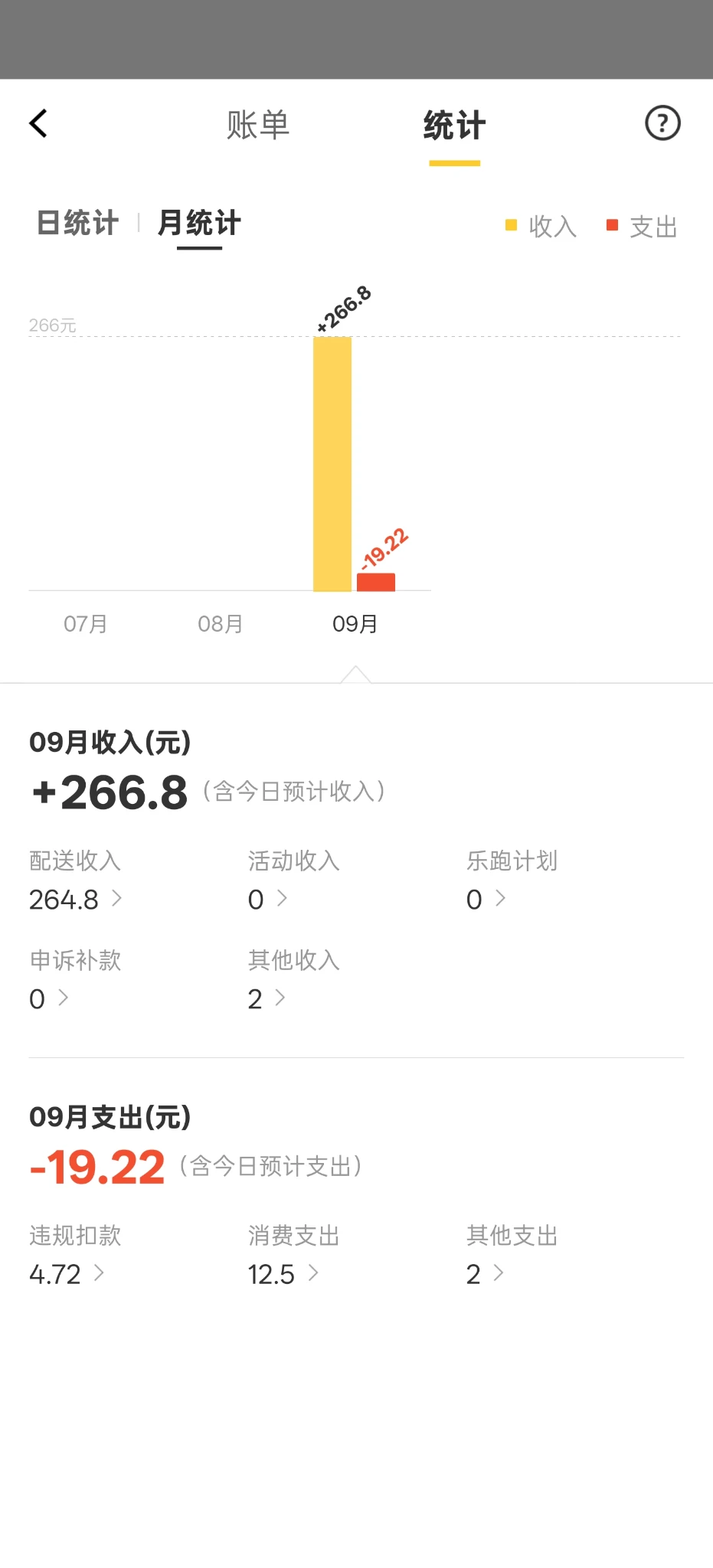Select the 月统计 view
This screenshot has height=1568, width=713.
coord(199,224)
